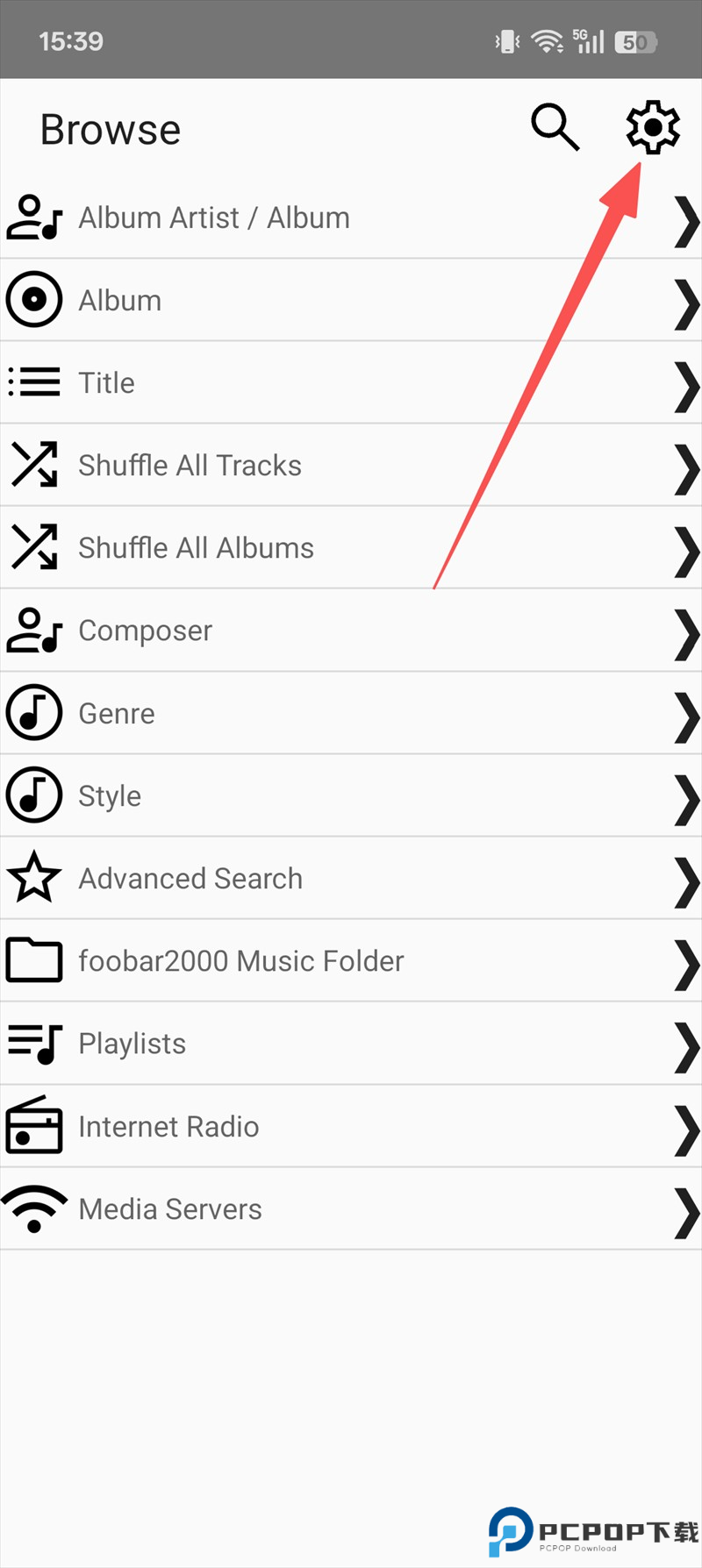Browse by Composer
Screen dimensions: 702x1568
pyautogui.click(x=146, y=631)
